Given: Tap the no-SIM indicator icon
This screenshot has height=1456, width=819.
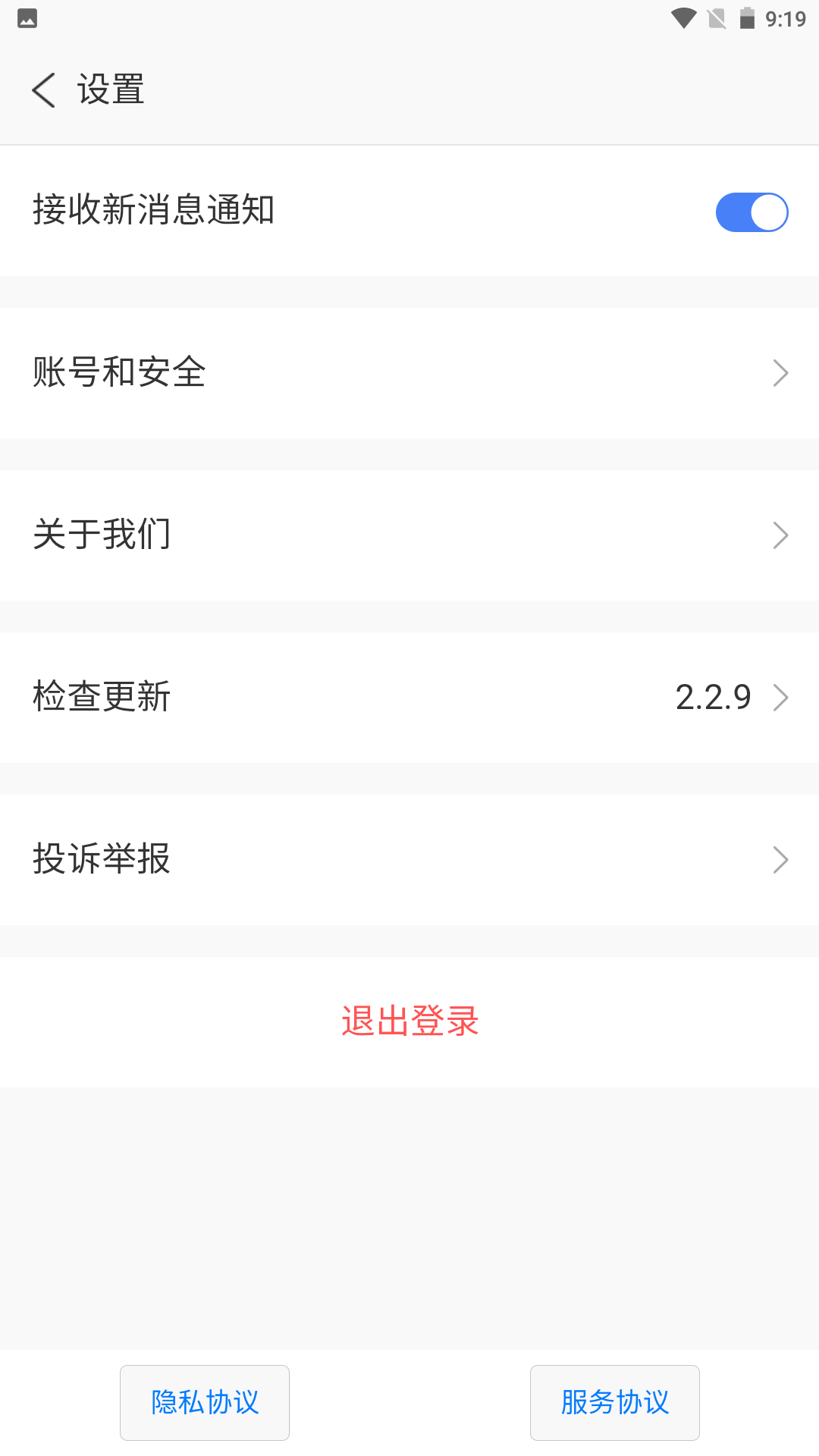Looking at the screenshot, I should click(716, 18).
